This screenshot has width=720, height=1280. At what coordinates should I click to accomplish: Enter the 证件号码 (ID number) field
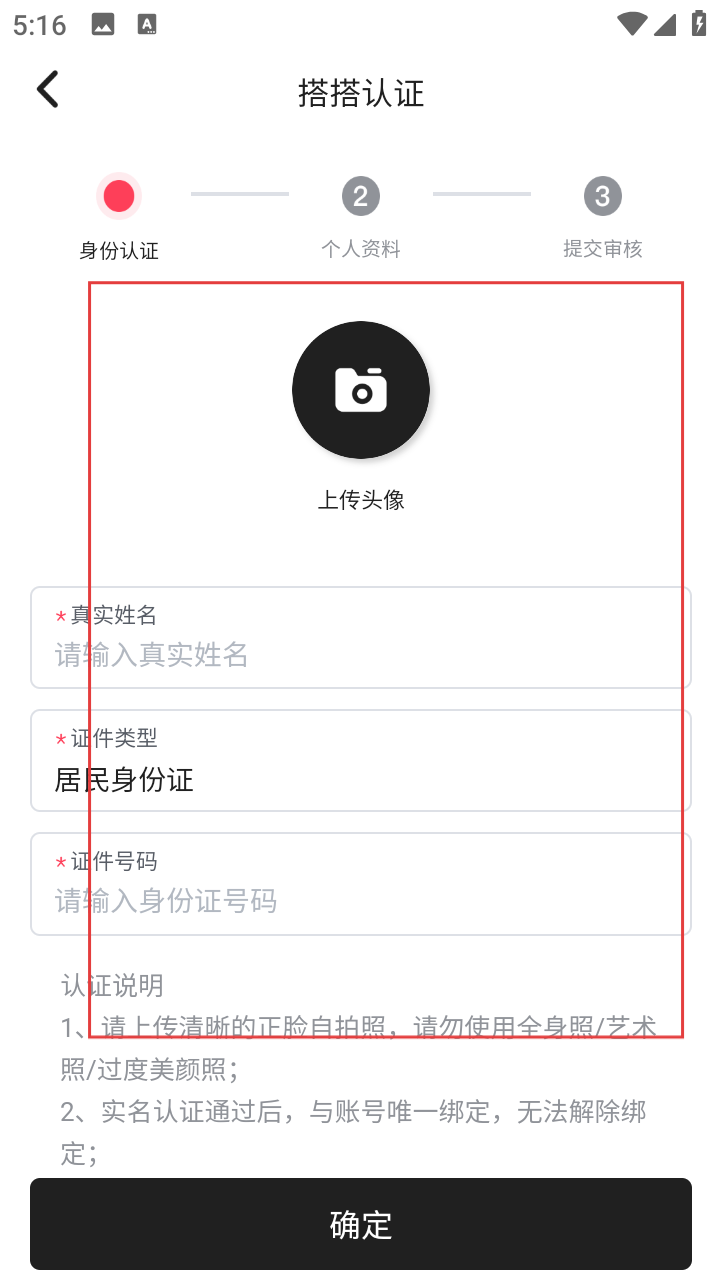(x=360, y=901)
